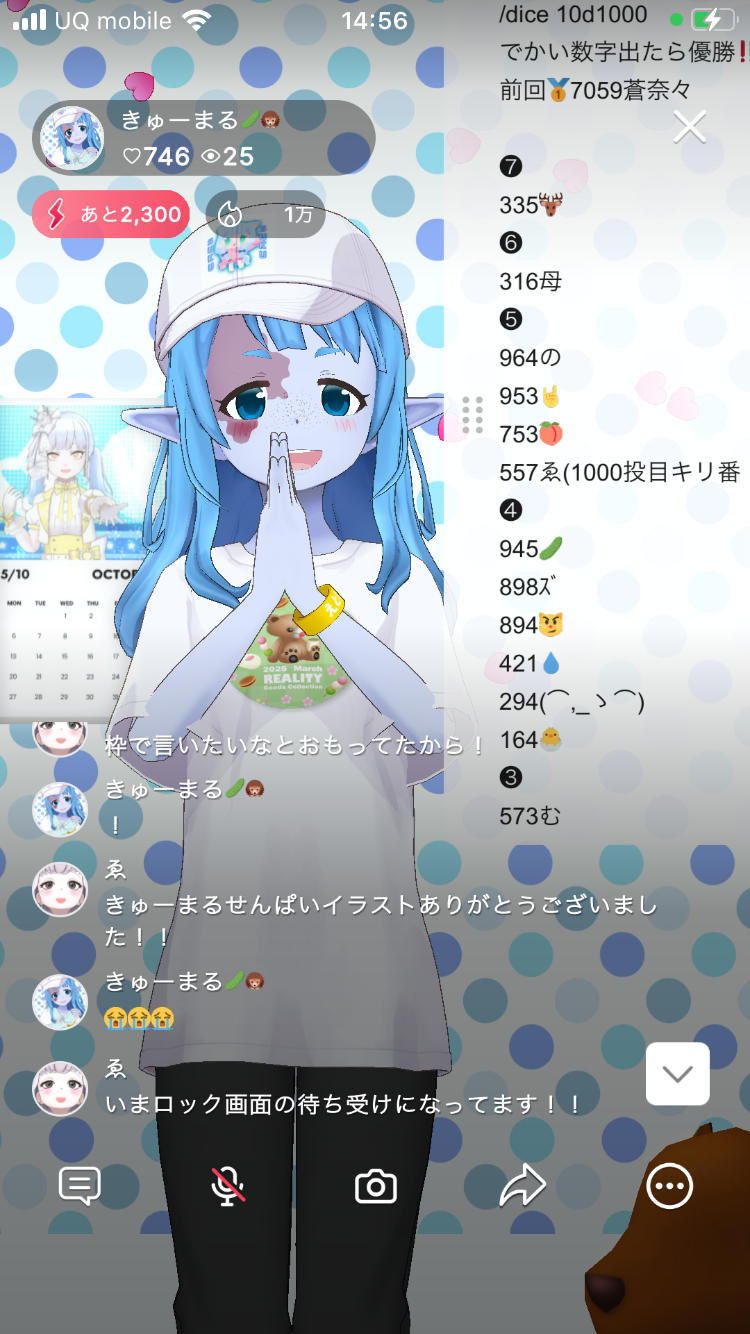Open きゅーまる's avatar beside crying emoji comment

pos(60,1002)
